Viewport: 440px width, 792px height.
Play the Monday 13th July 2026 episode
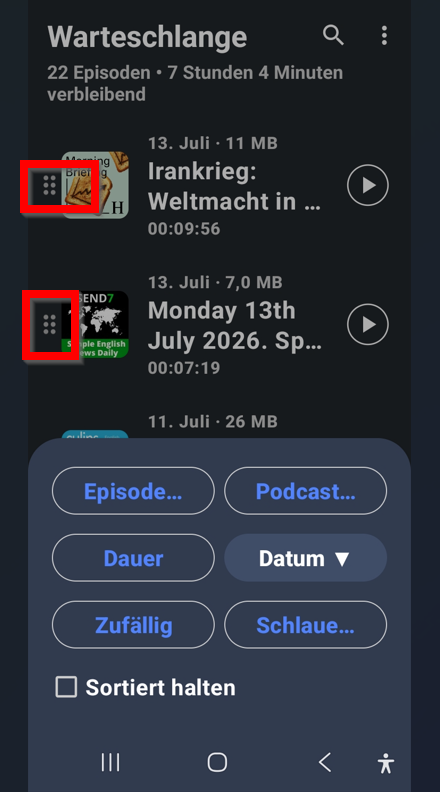[x=368, y=324]
